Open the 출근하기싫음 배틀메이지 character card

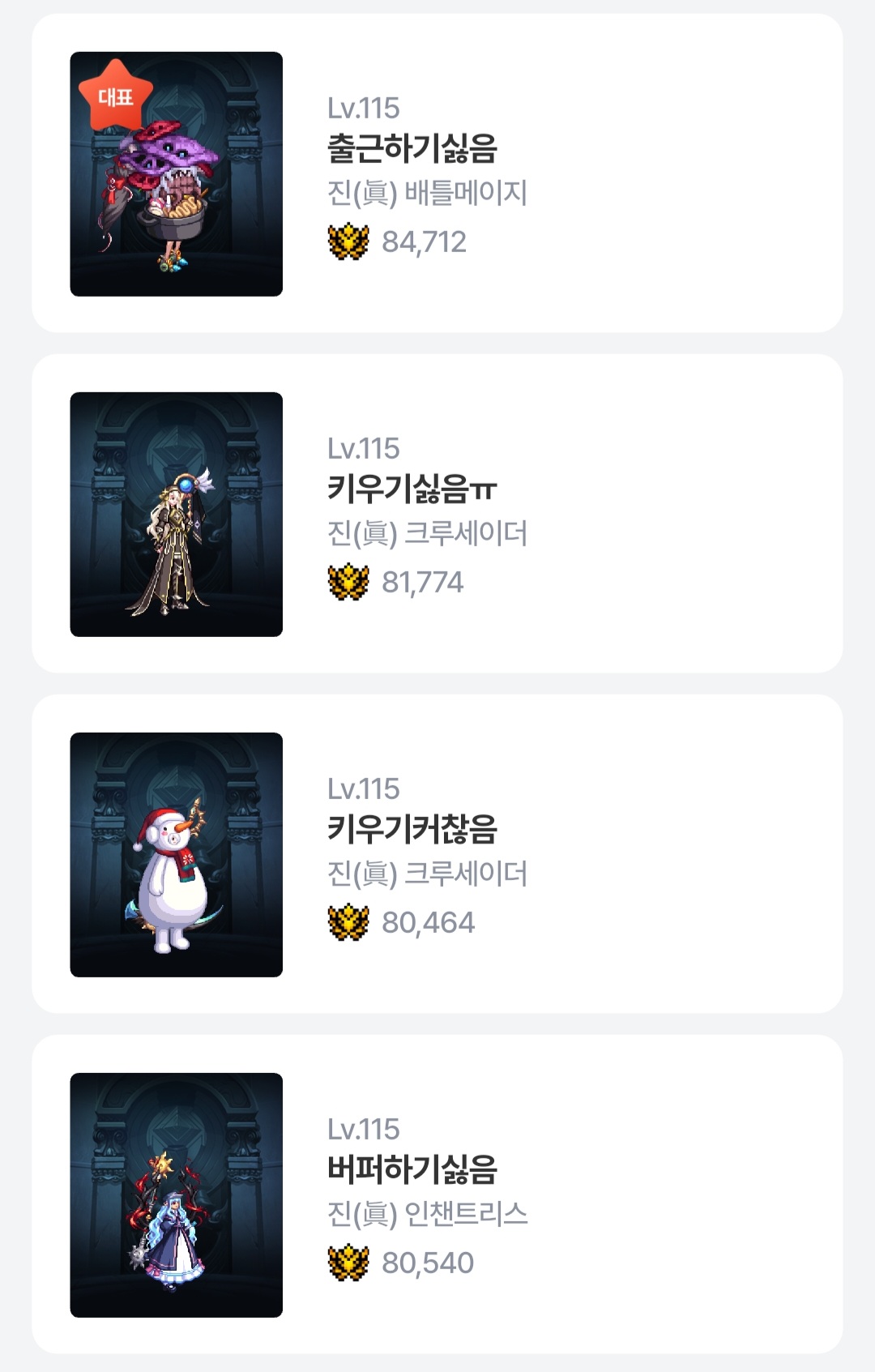[x=437, y=173]
